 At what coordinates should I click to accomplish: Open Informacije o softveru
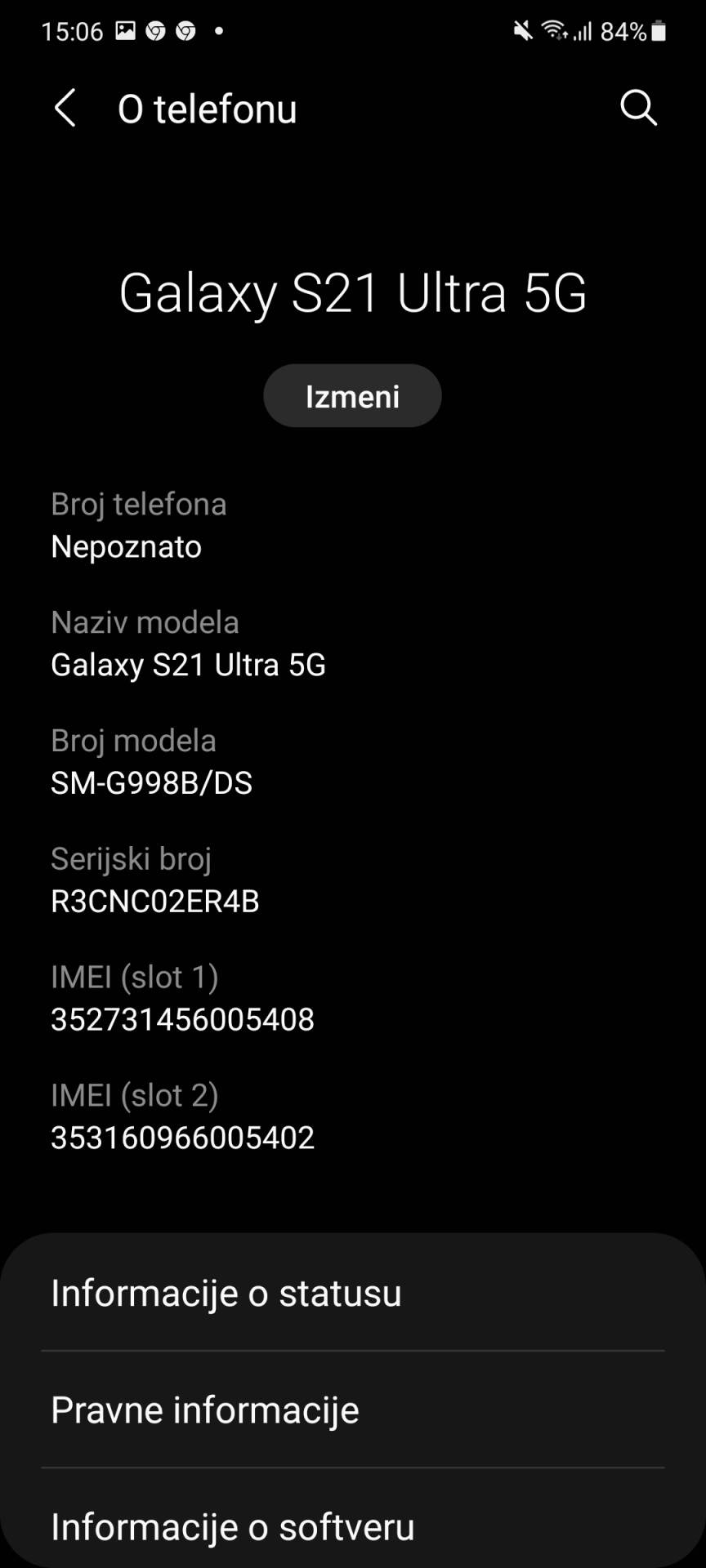[x=232, y=1526]
